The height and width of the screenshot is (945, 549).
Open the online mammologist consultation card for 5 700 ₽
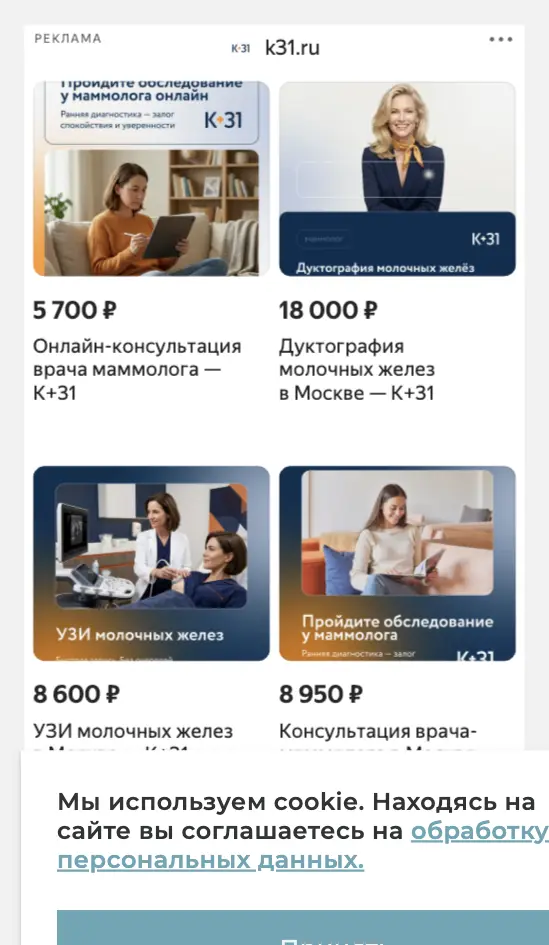pyautogui.click(x=151, y=242)
